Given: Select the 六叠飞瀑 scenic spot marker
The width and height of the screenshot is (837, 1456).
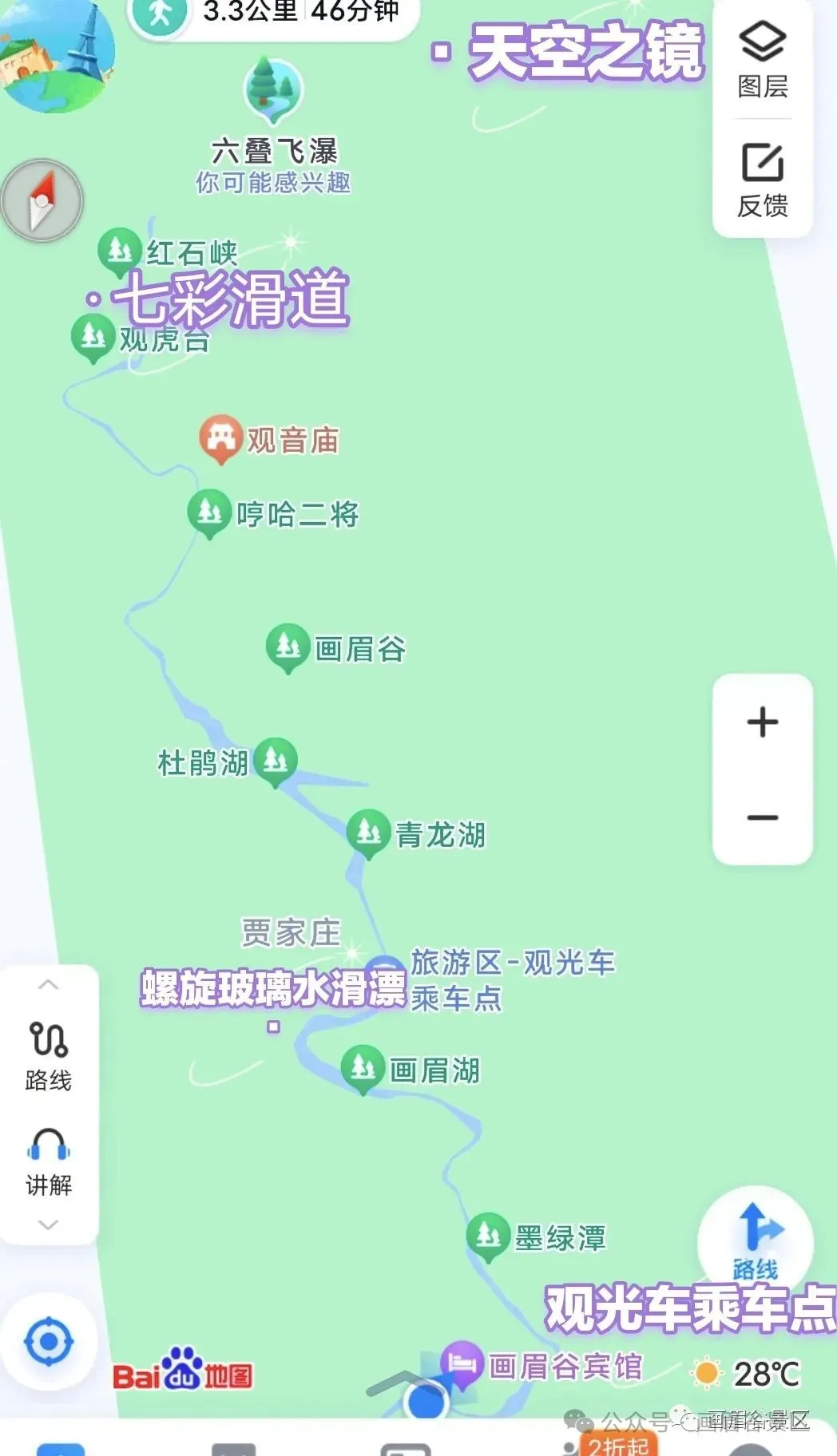Looking at the screenshot, I should point(273,88).
